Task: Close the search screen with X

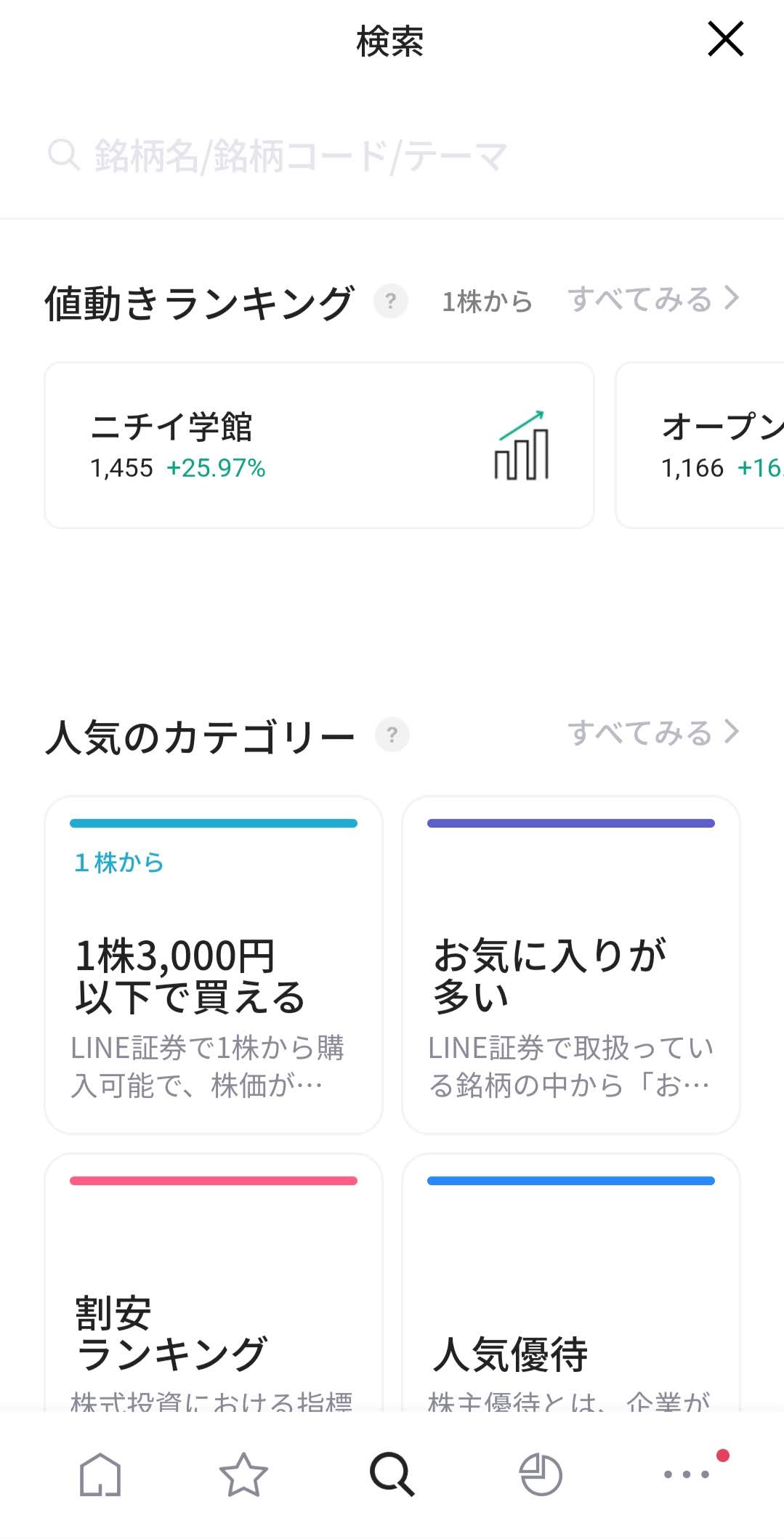Action: [x=725, y=39]
